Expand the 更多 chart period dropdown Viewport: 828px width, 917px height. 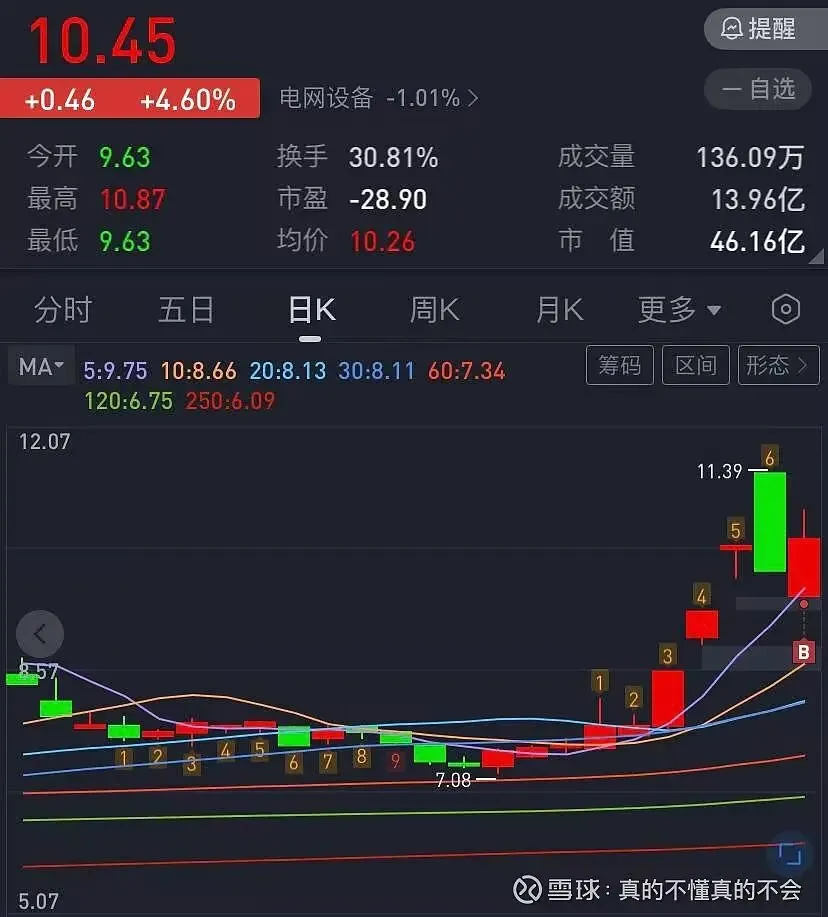(679, 310)
